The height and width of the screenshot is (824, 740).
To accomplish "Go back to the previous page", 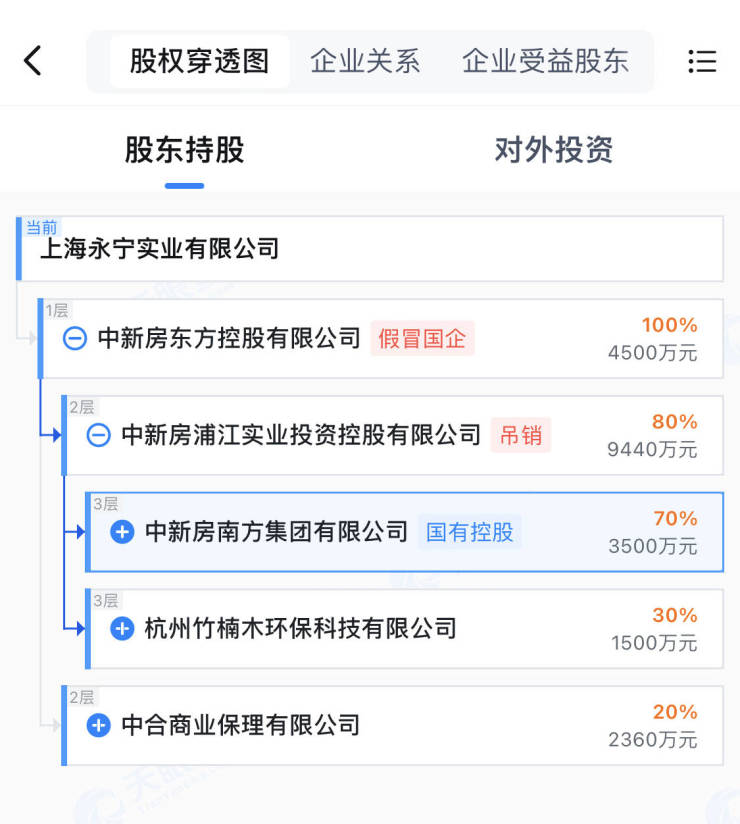I will pos(33,61).
